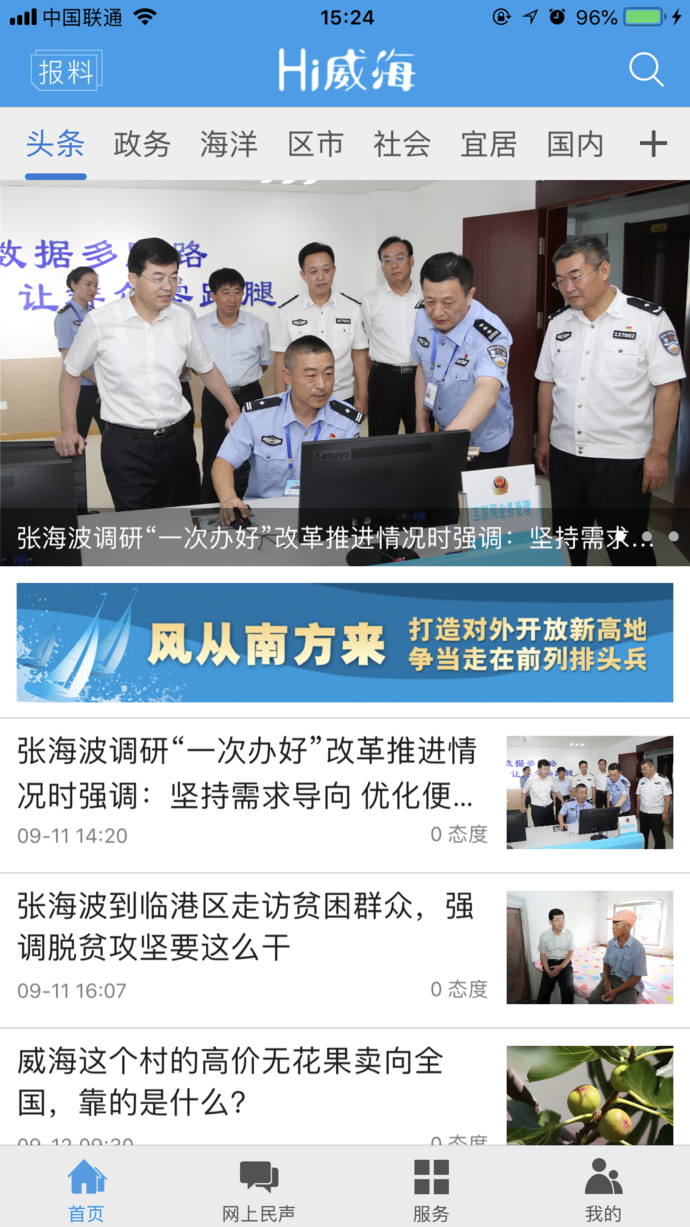Select the 区市 tab
The height and width of the screenshot is (1227, 690).
click(x=316, y=144)
